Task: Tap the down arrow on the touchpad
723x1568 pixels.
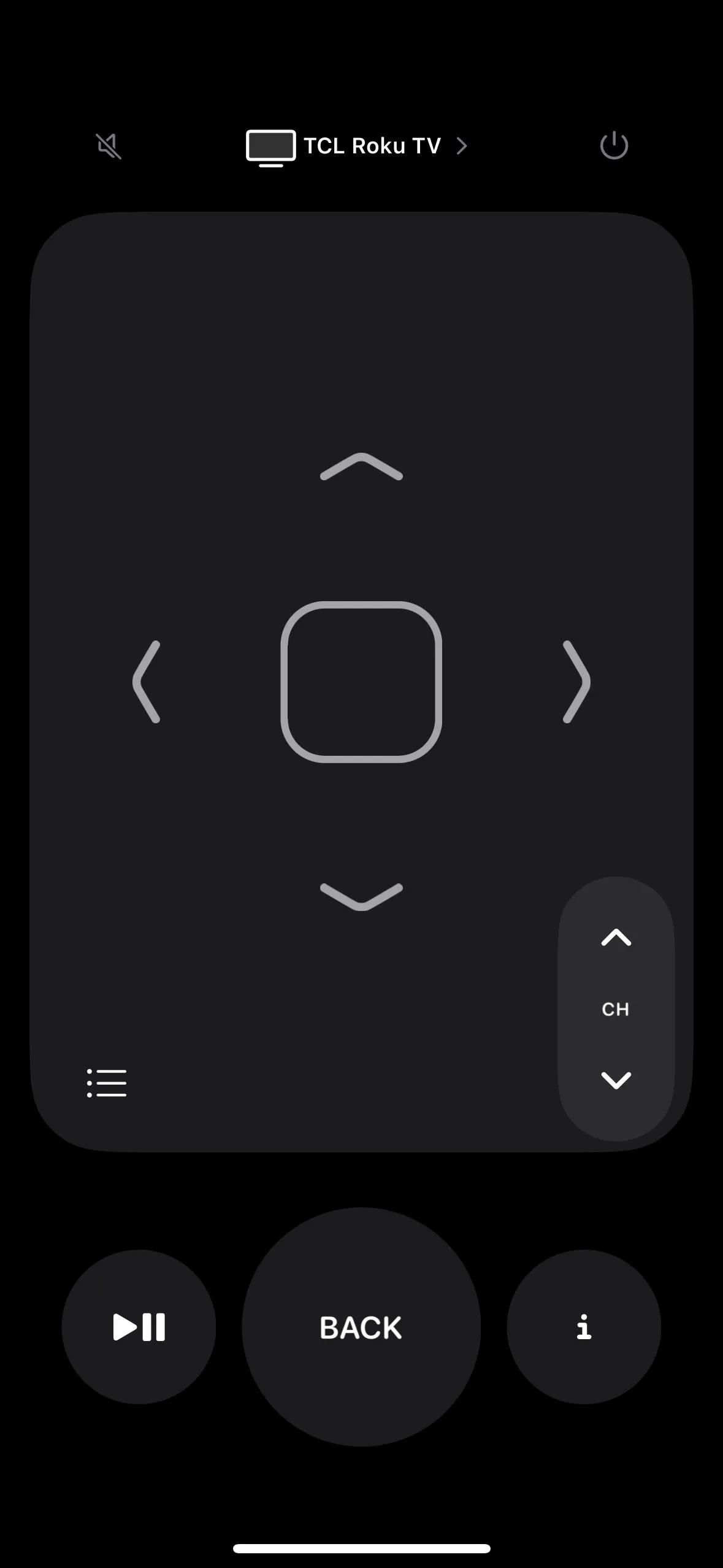Action: (x=361, y=897)
